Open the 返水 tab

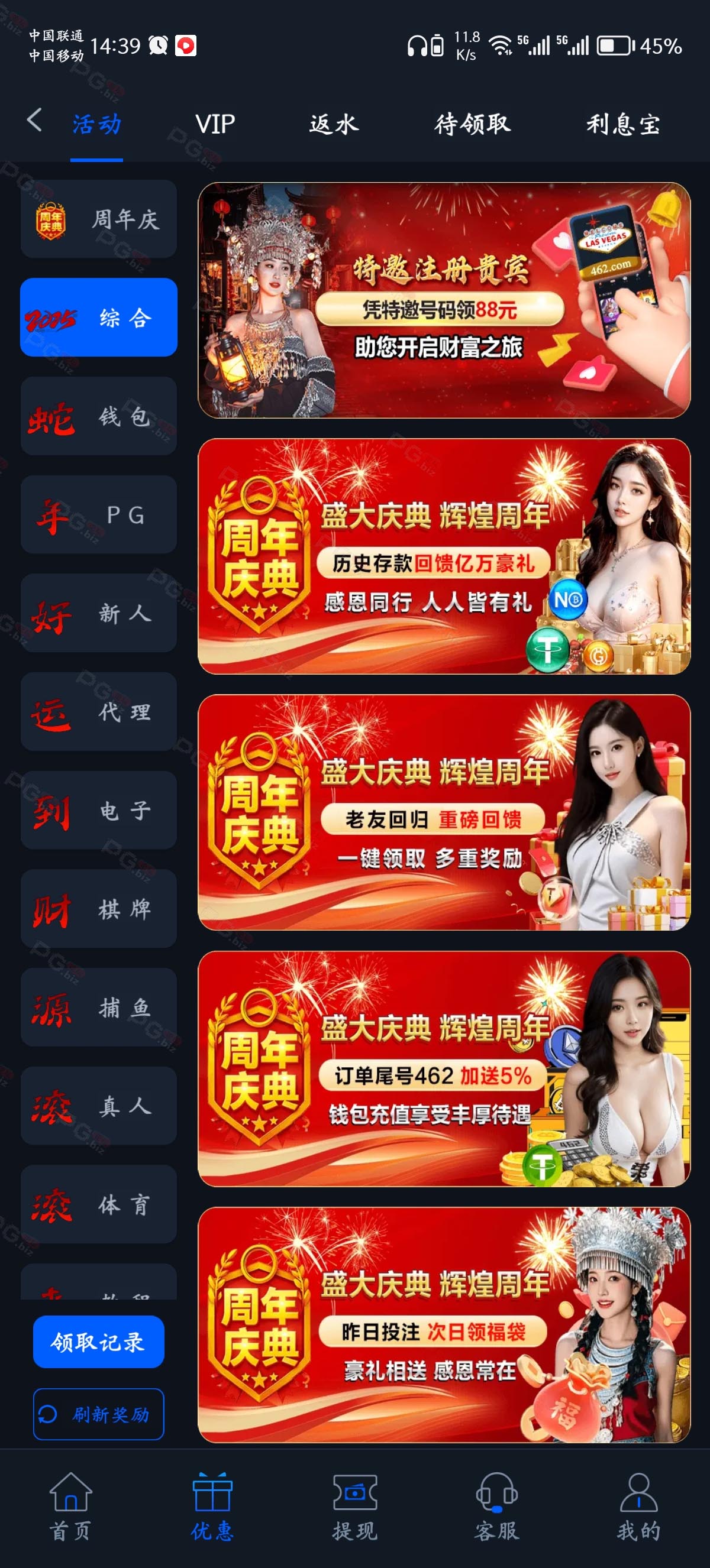point(334,124)
